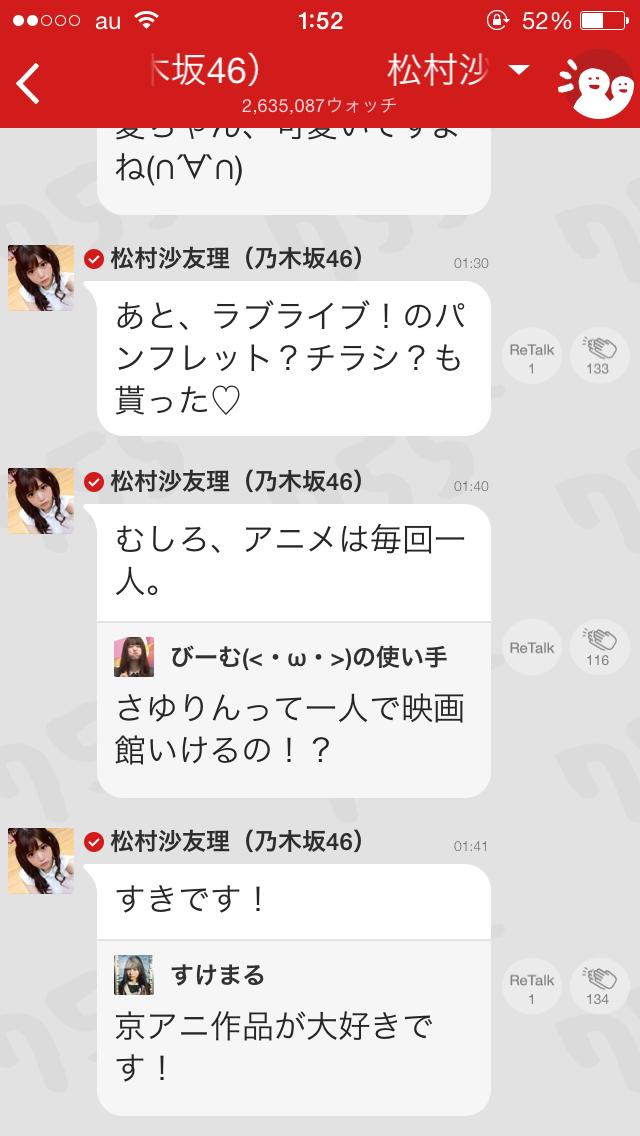Clap for the むしろ、アニメは毎回一人 message
Image resolution: width=640 pixels, height=1136 pixels.
coord(599,648)
